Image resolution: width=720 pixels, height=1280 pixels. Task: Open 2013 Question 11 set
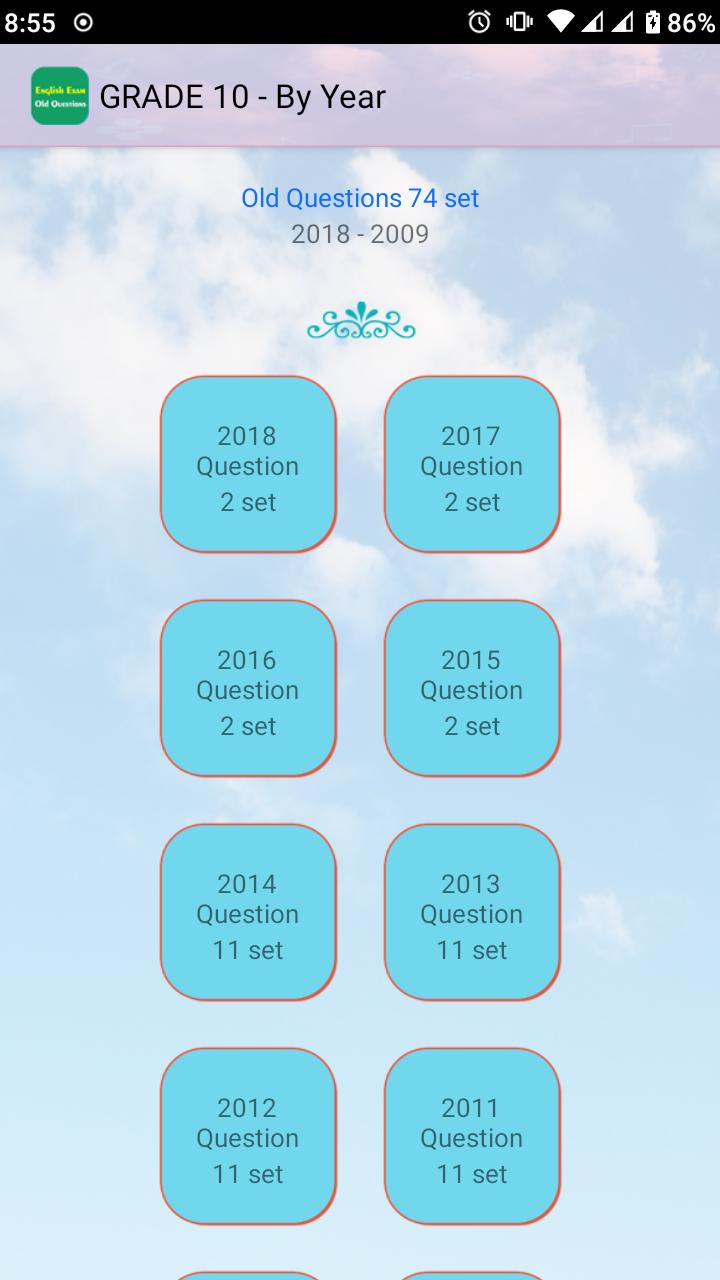tap(472, 912)
